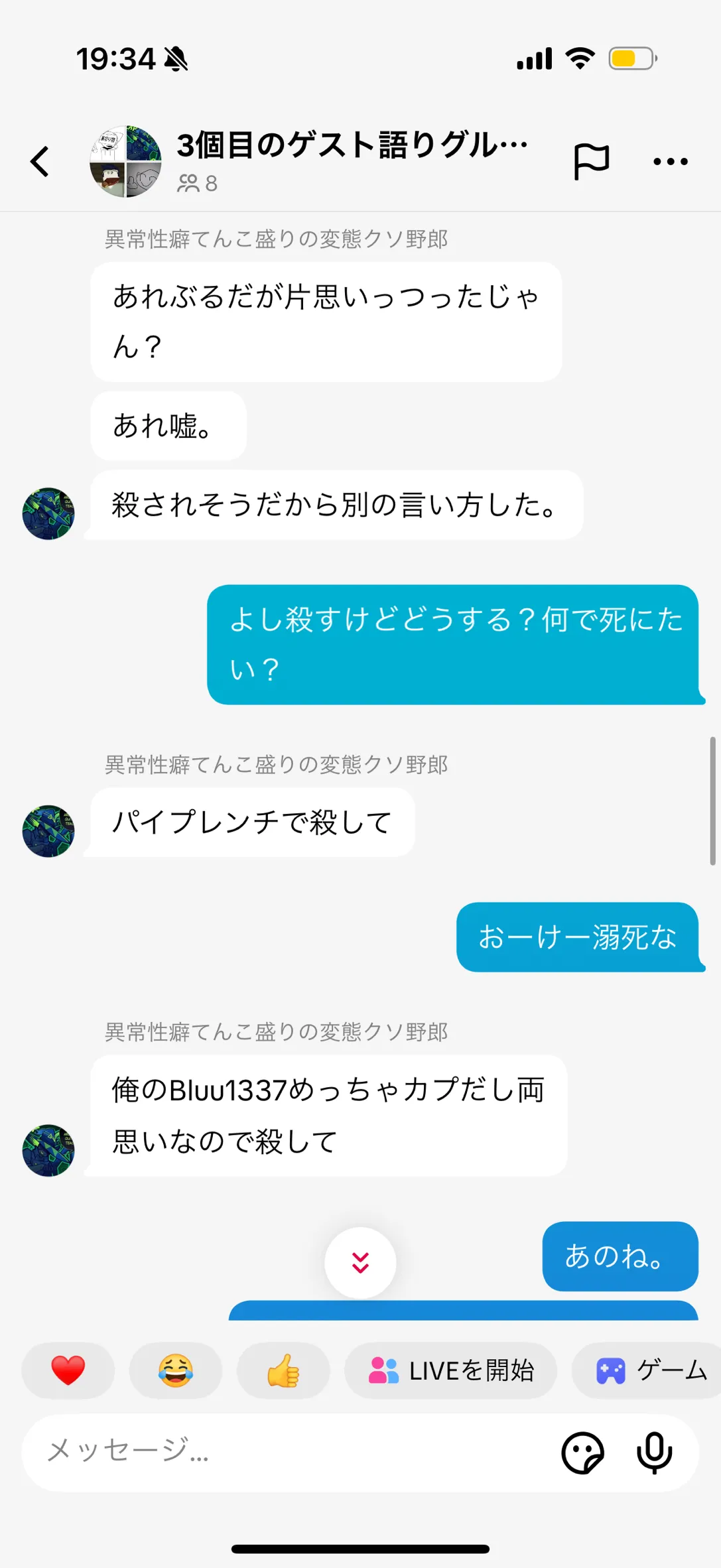Jump to latest messages with down arrows
Viewport: 721px width, 1568px height.
(360, 1263)
